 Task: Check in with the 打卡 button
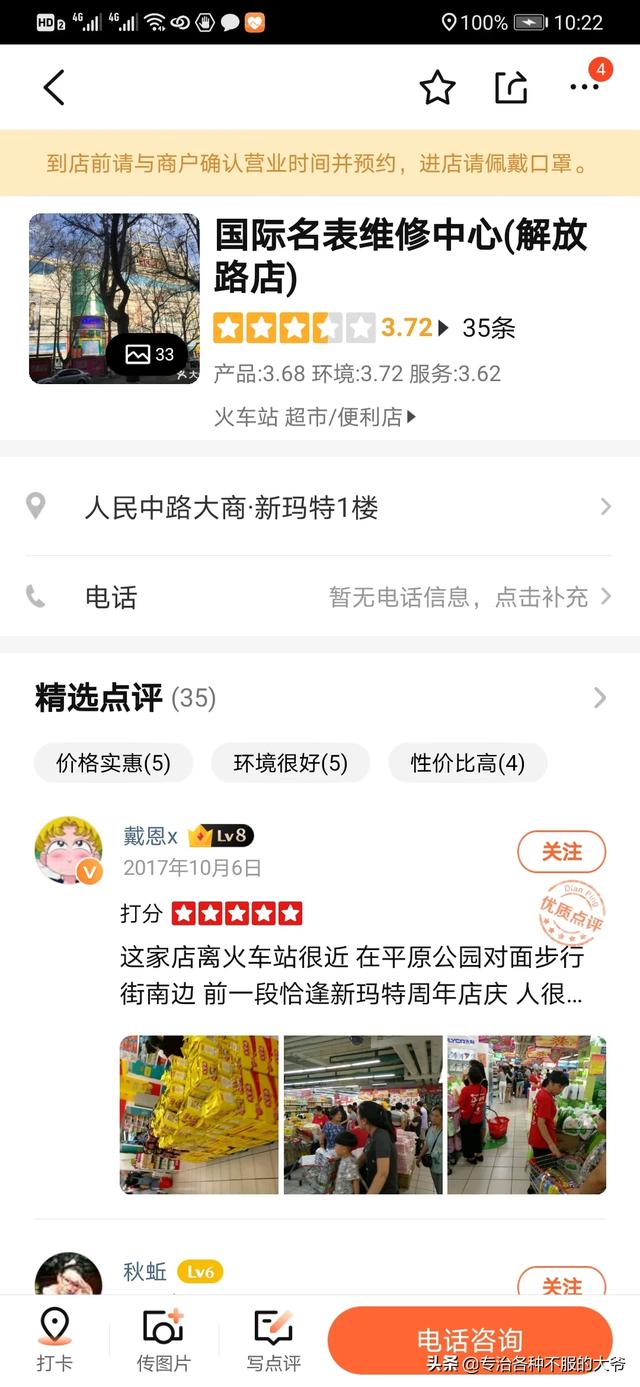(x=54, y=1338)
